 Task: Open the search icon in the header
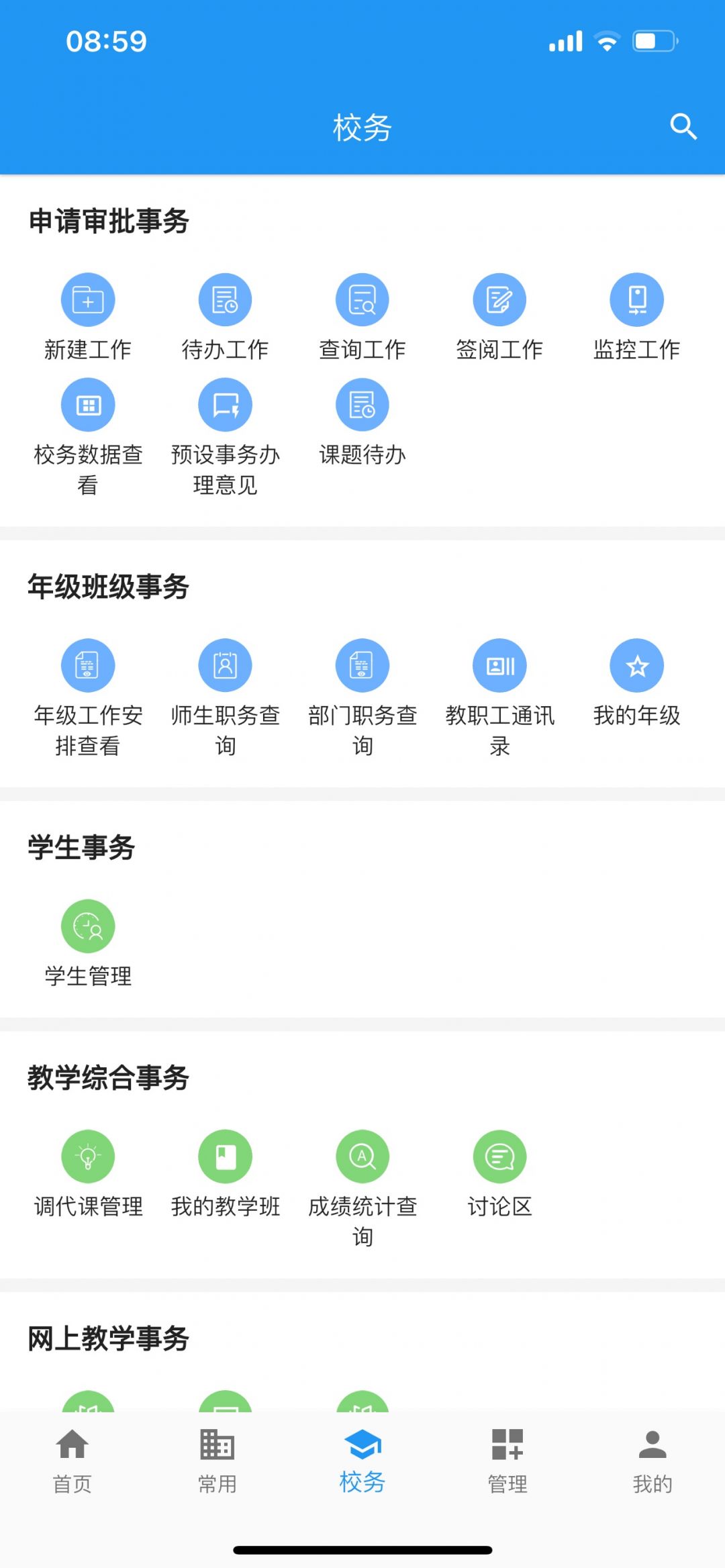coord(683,126)
